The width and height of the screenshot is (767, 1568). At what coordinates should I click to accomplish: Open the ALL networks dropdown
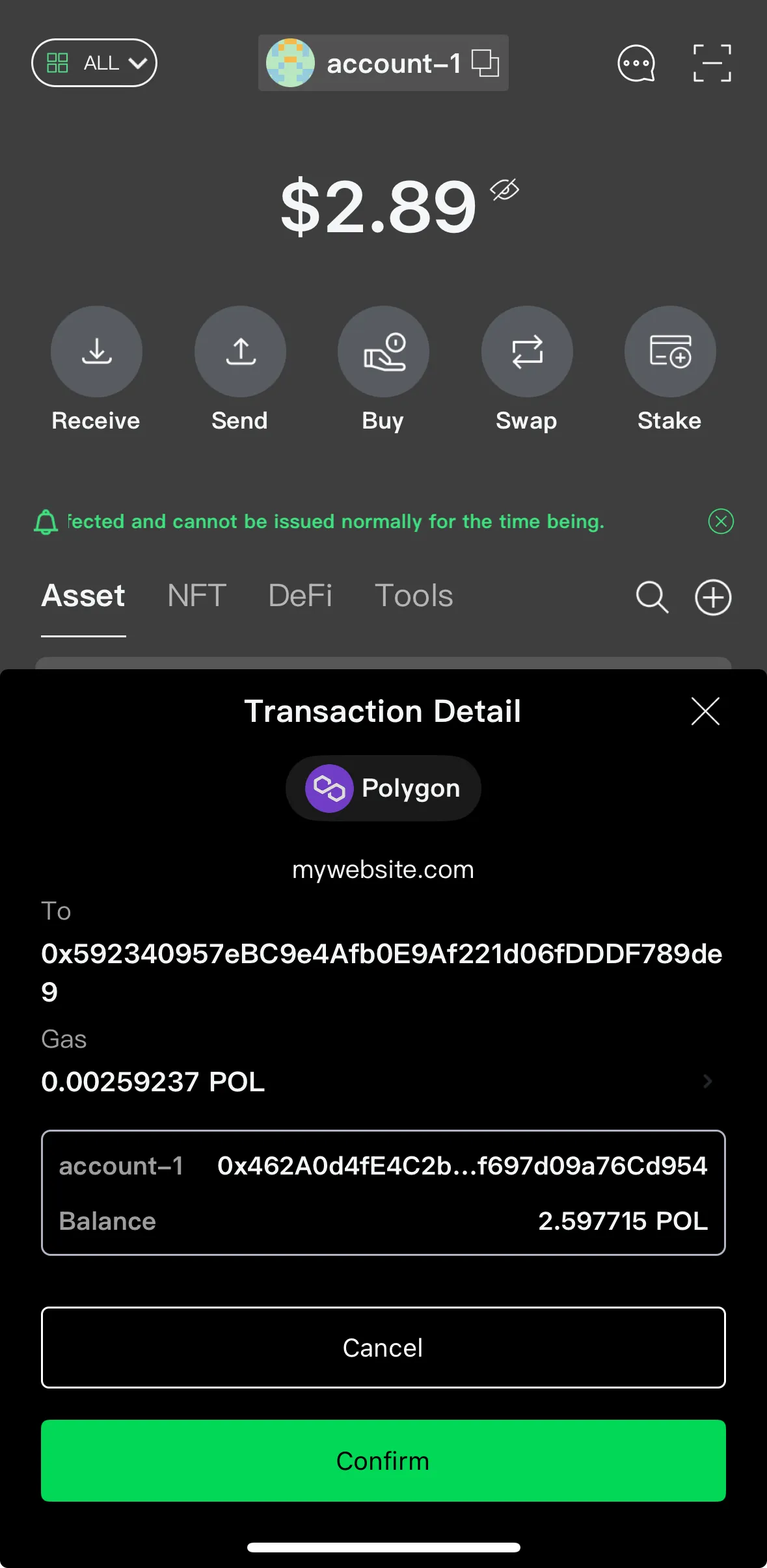[x=94, y=63]
